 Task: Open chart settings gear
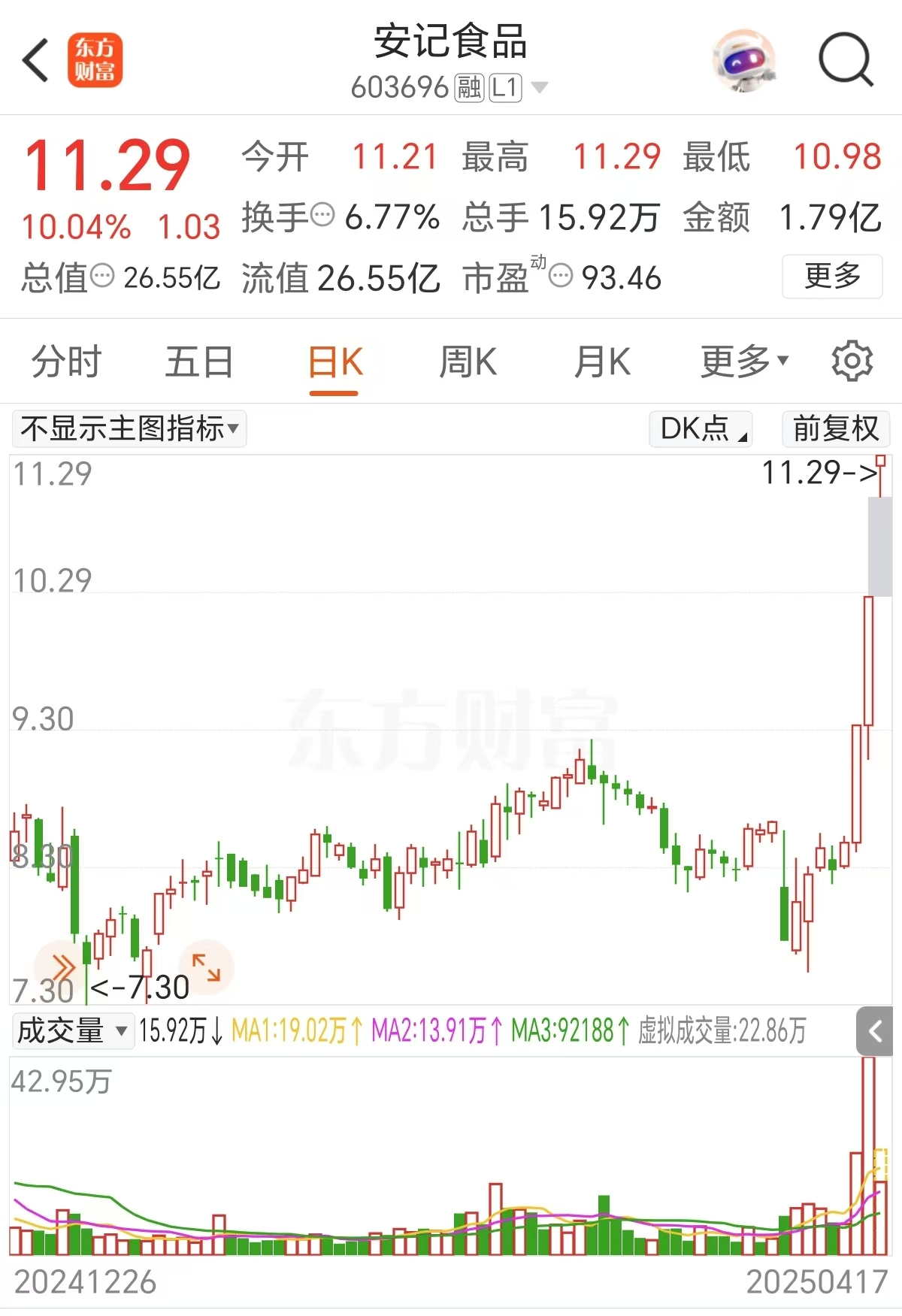point(852,362)
